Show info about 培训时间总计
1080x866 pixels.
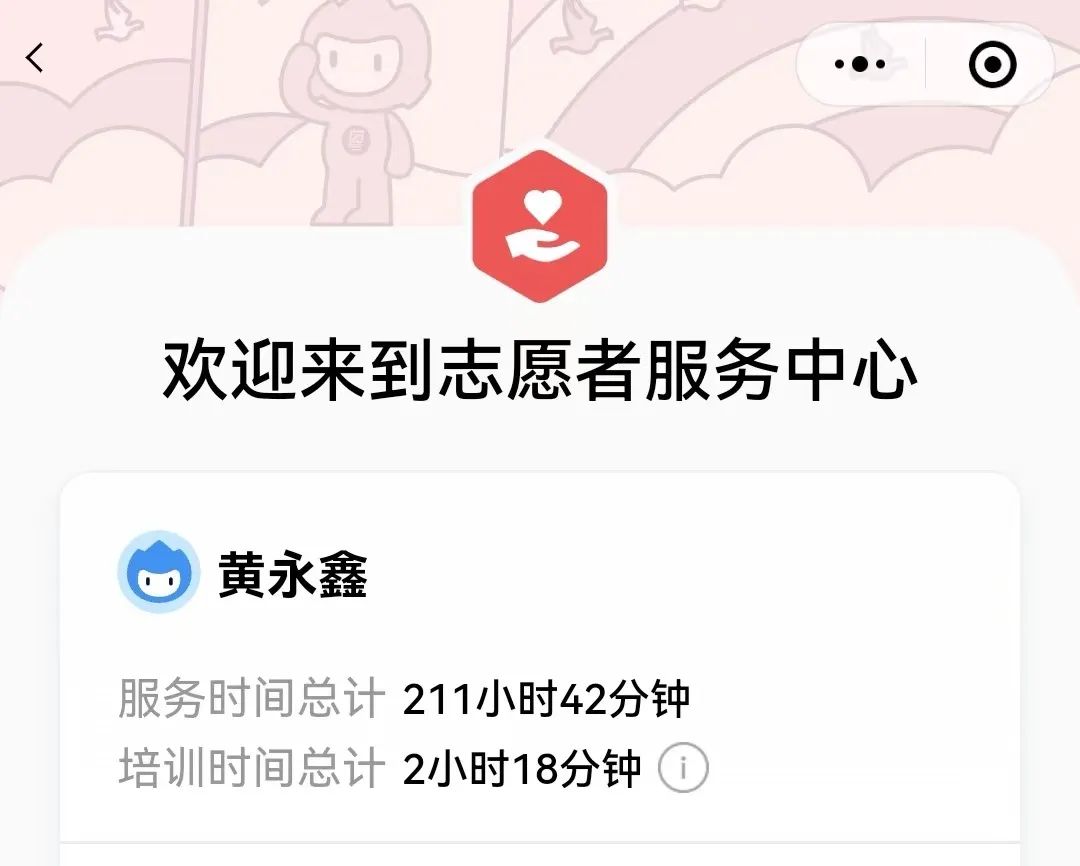point(683,768)
